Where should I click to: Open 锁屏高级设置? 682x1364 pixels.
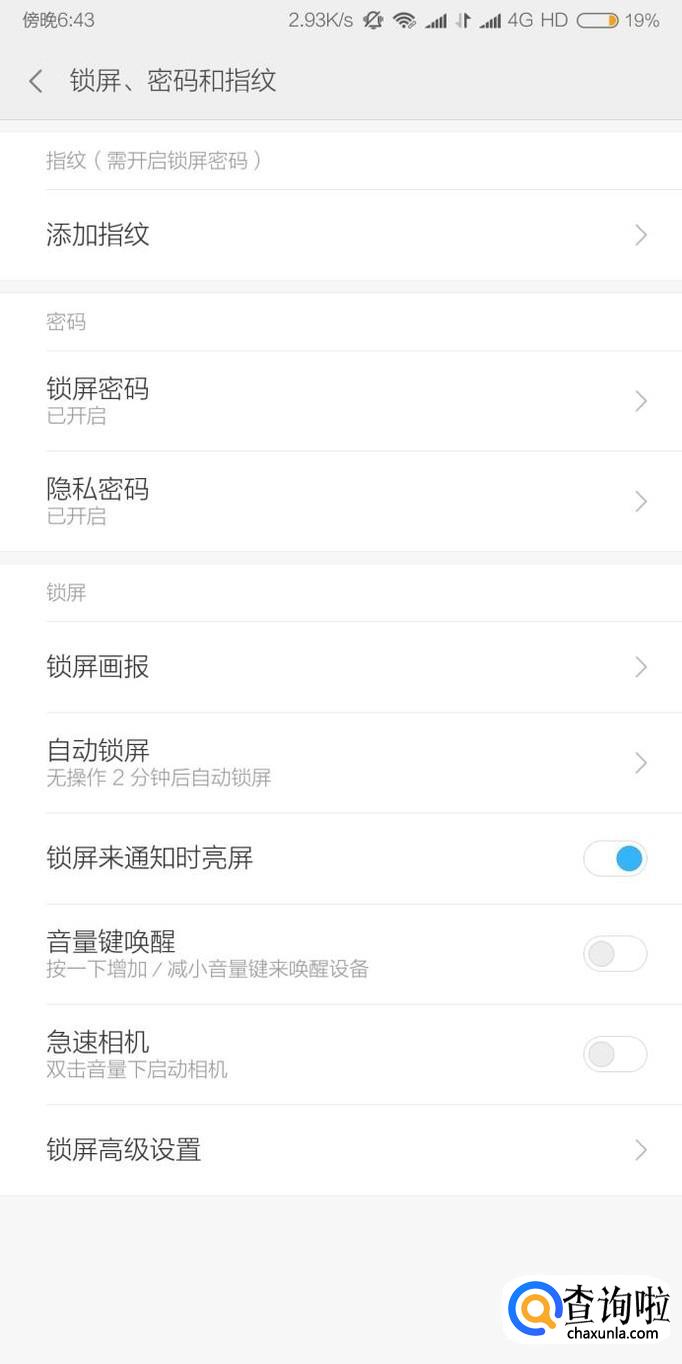pos(341,1150)
